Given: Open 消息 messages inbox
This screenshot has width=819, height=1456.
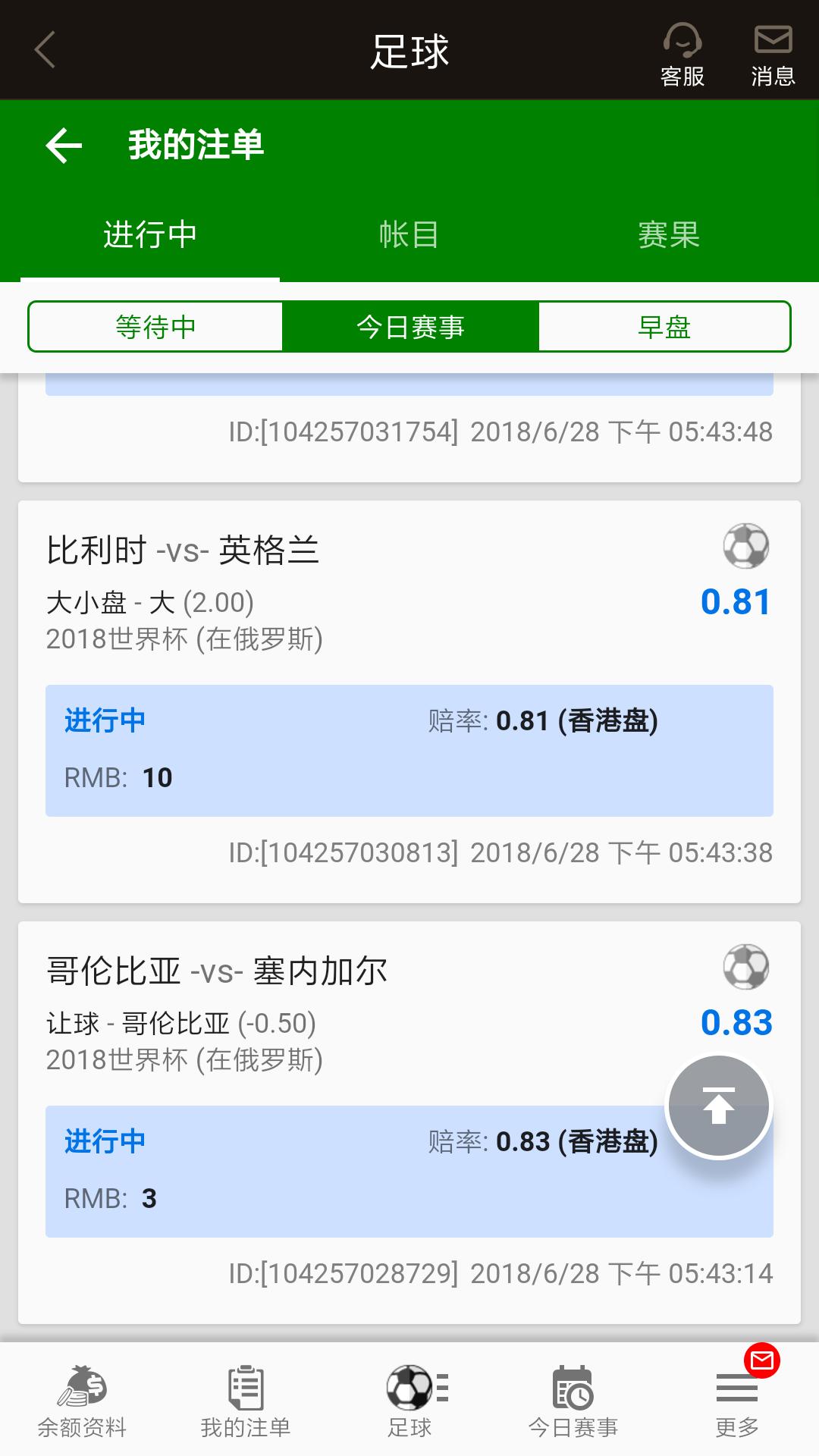Looking at the screenshot, I should pos(773,53).
